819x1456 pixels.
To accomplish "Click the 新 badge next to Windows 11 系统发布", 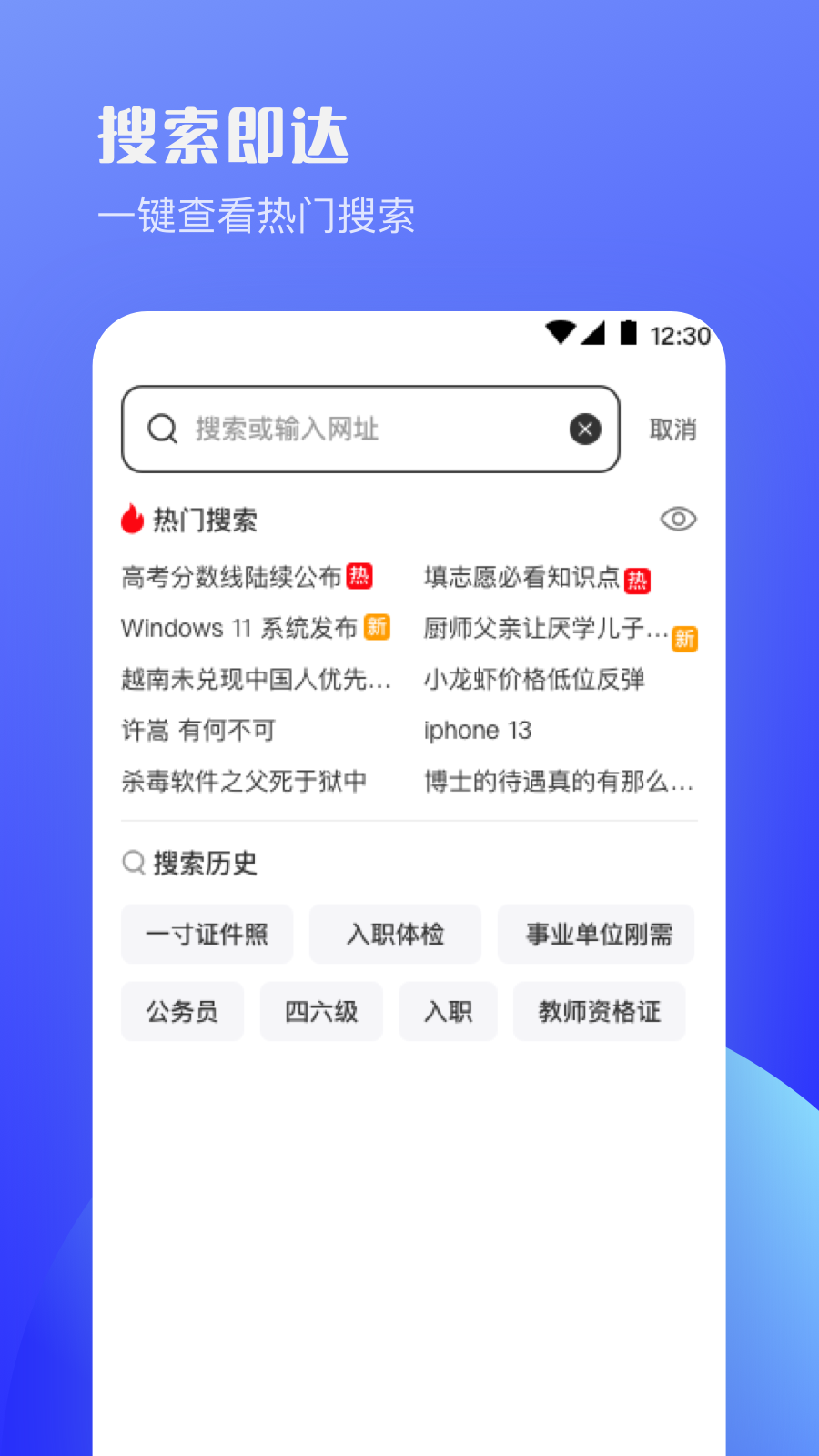I will [378, 627].
